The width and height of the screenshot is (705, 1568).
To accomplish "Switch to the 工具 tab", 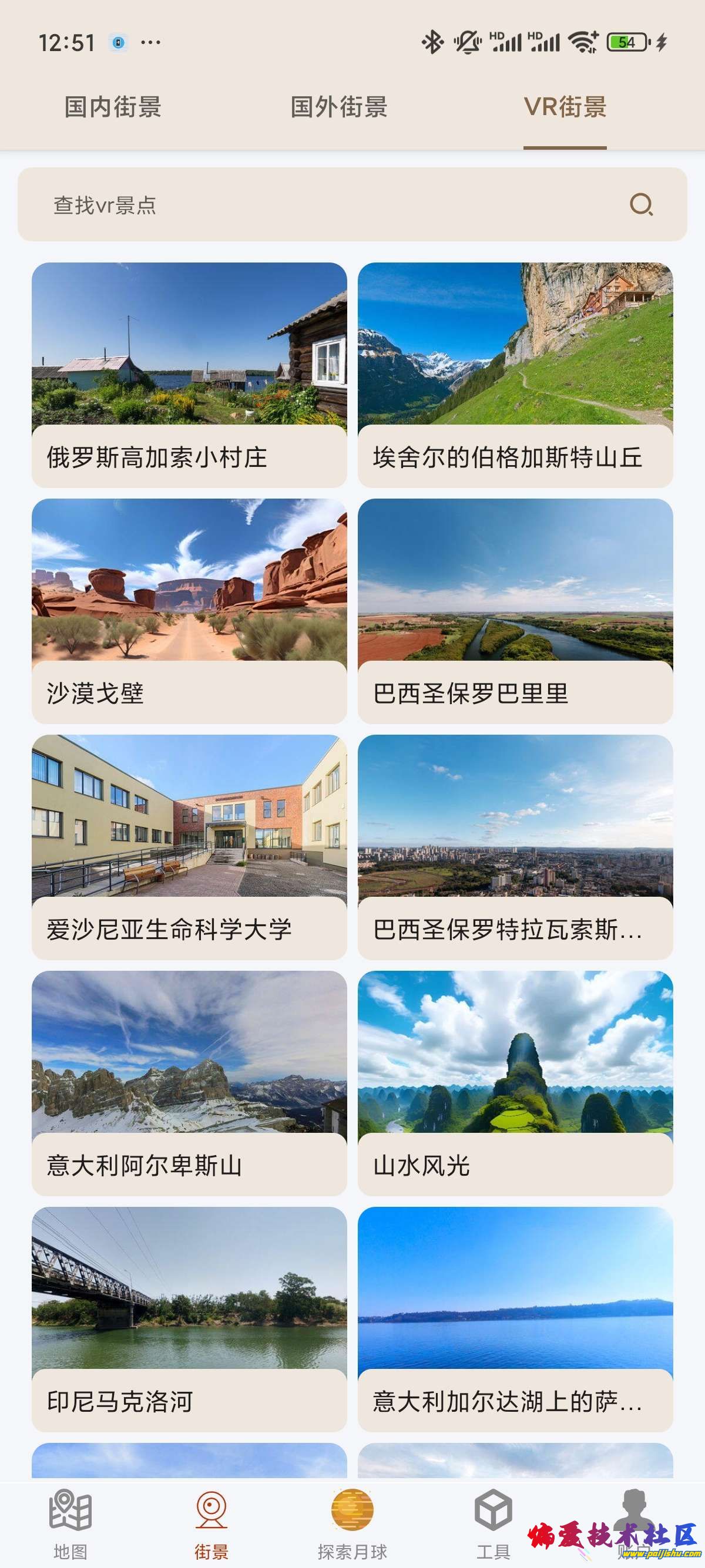I will coord(493,1523).
